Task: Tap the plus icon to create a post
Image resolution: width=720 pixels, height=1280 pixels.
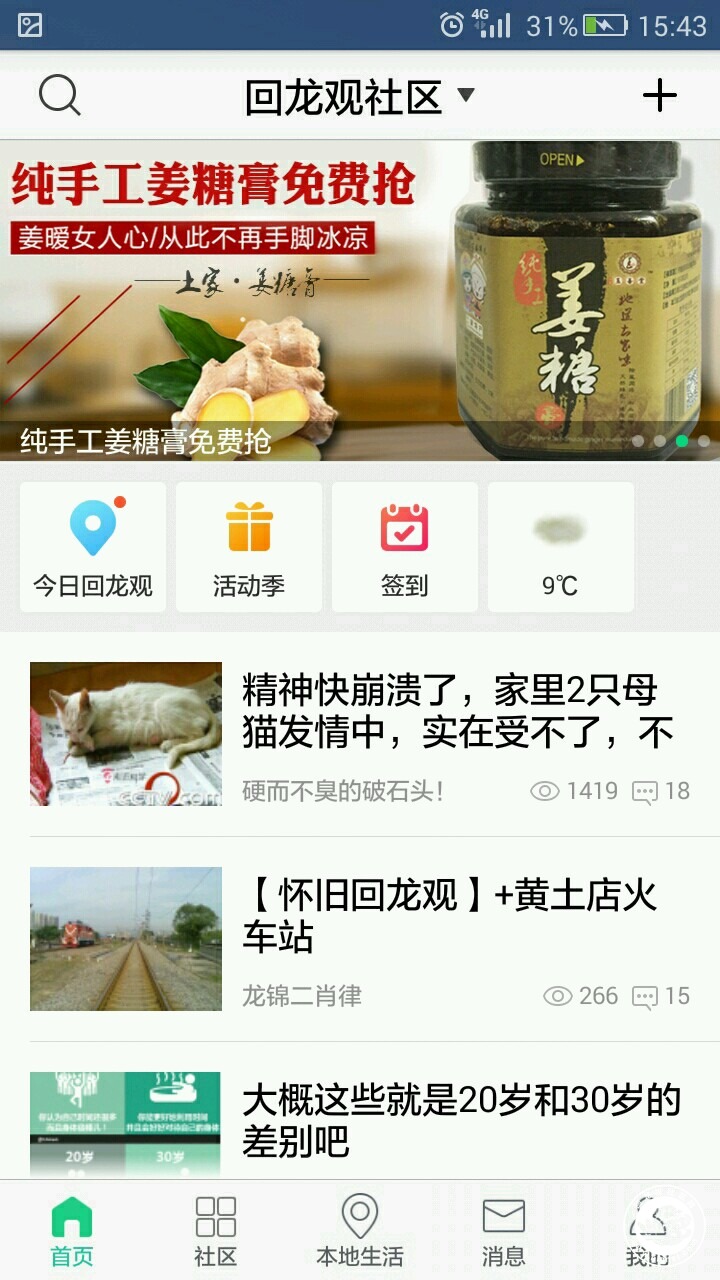Action: [x=659, y=96]
